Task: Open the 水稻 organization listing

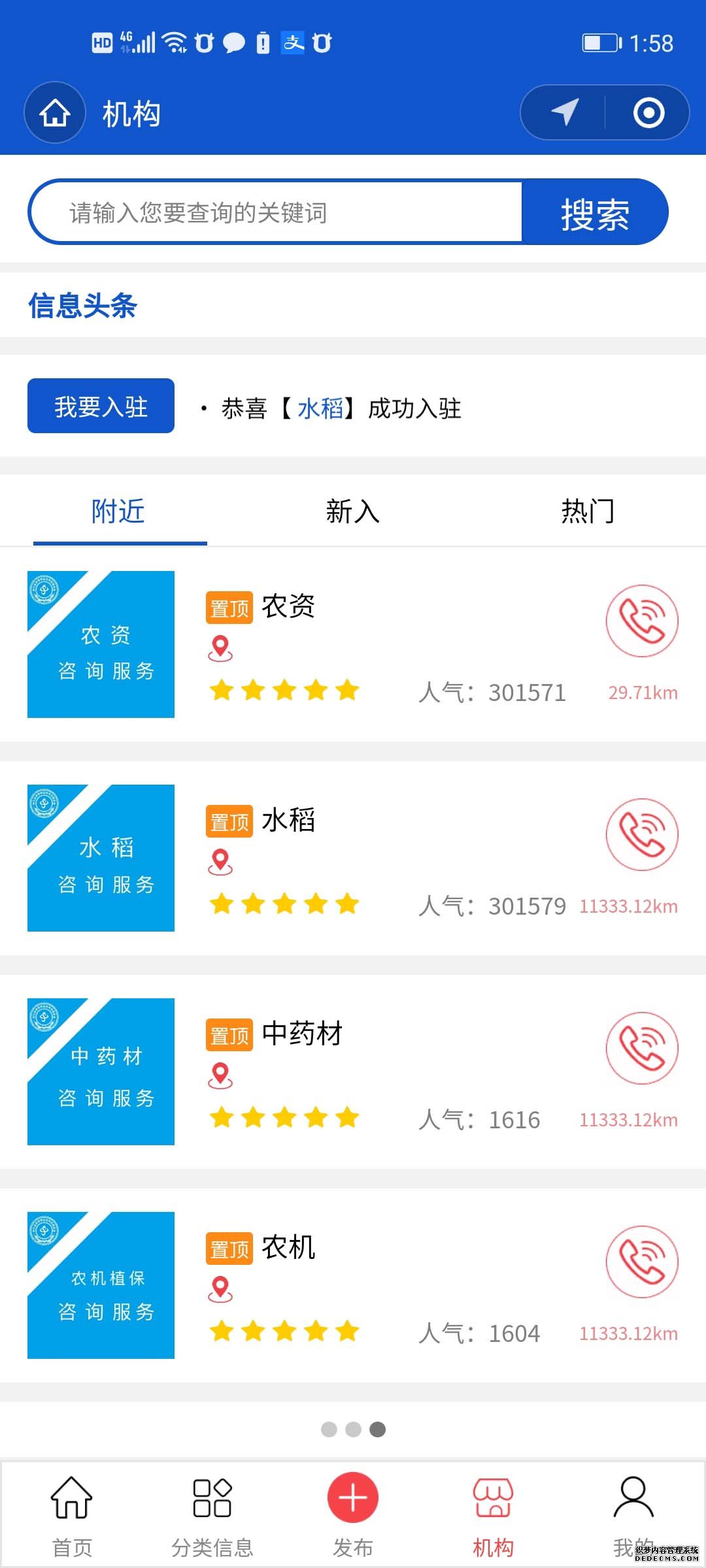Action: point(353,858)
